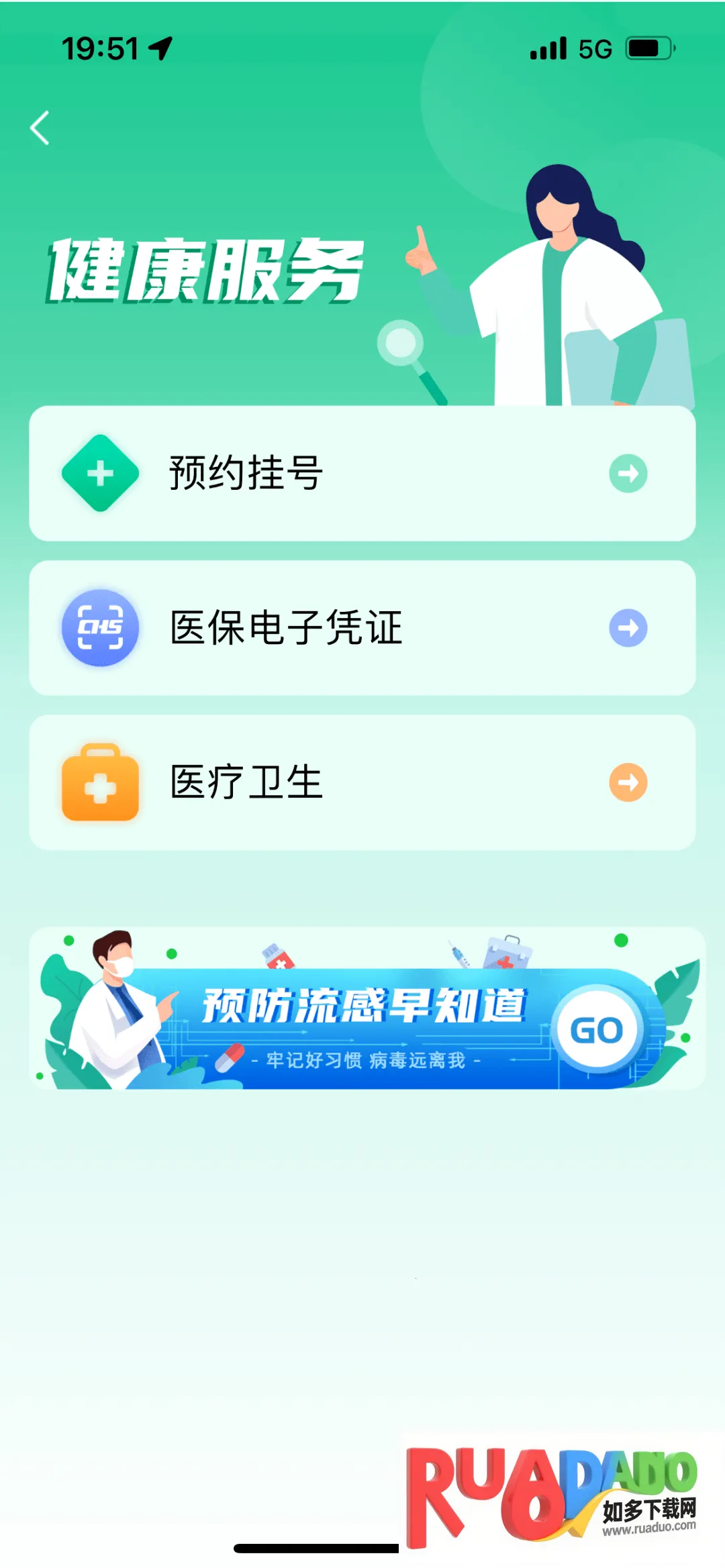Screen dimensions: 725x1568
Task: Go back using the top-left arrow
Action: (x=40, y=127)
